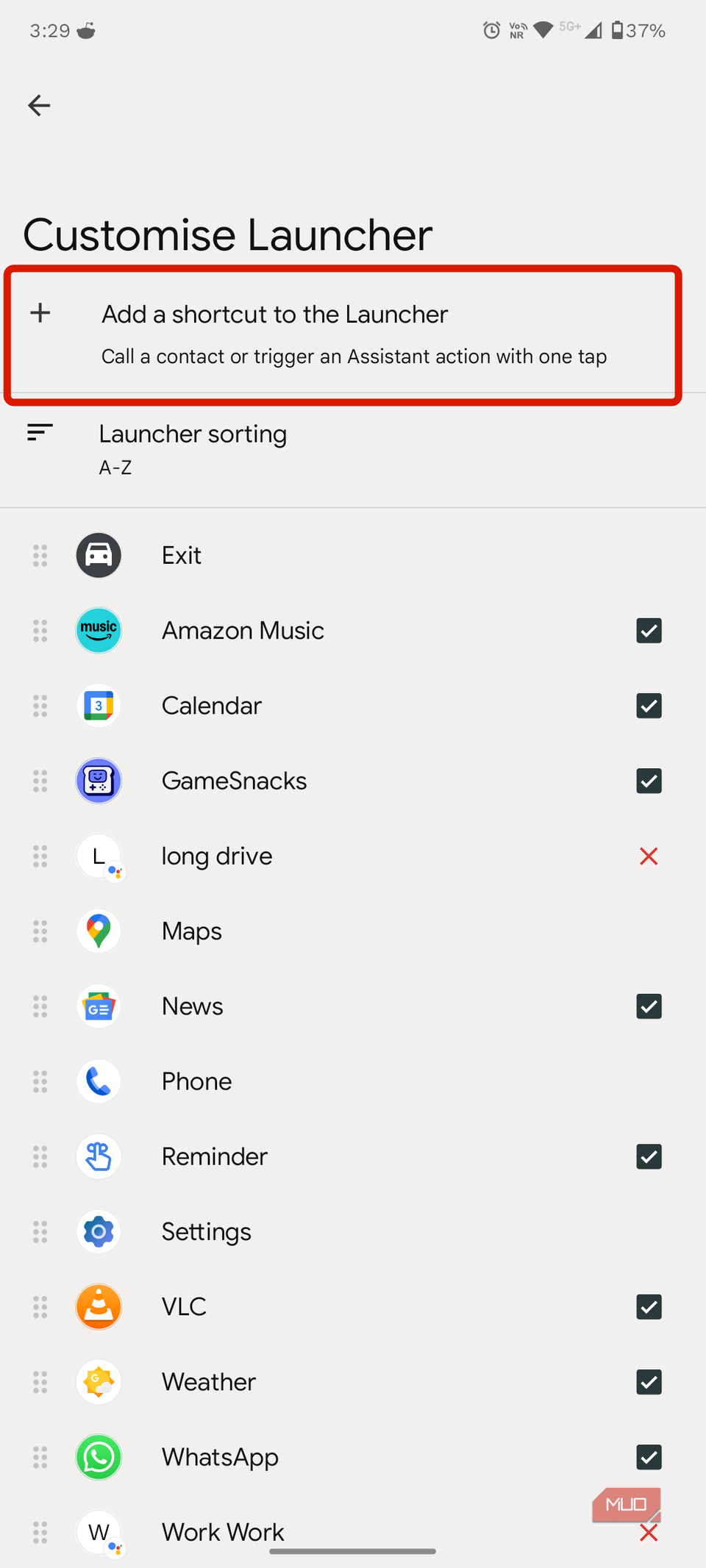The width and height of the screenshot is (706, 1568).
Task: Grab the drag handle next to Settings
Action: (x=40, y=1231)
